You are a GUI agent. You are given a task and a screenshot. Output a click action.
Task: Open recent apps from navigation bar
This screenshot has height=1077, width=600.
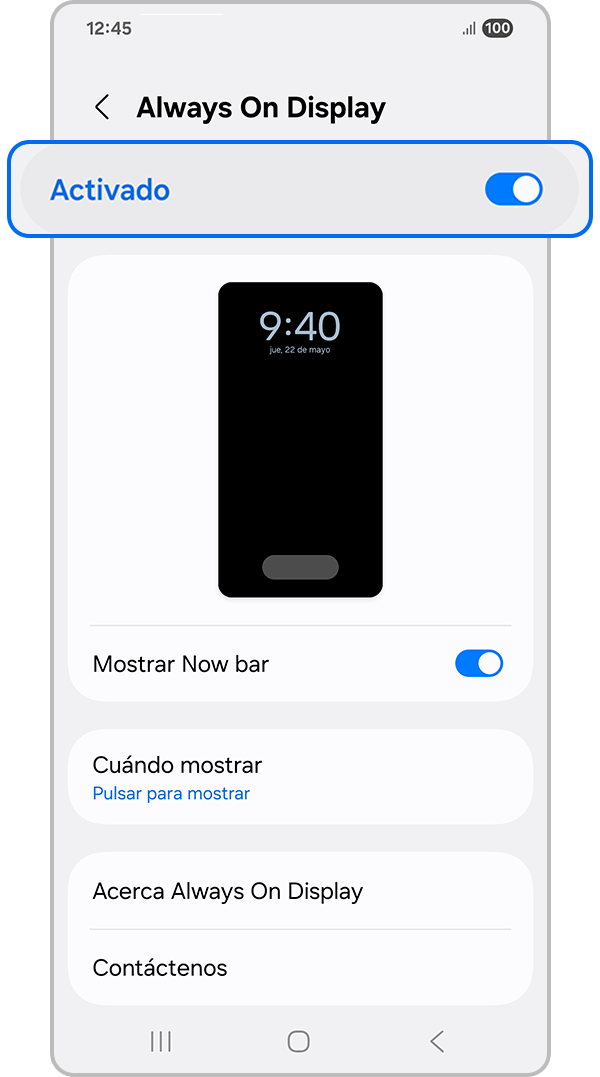161,1041
